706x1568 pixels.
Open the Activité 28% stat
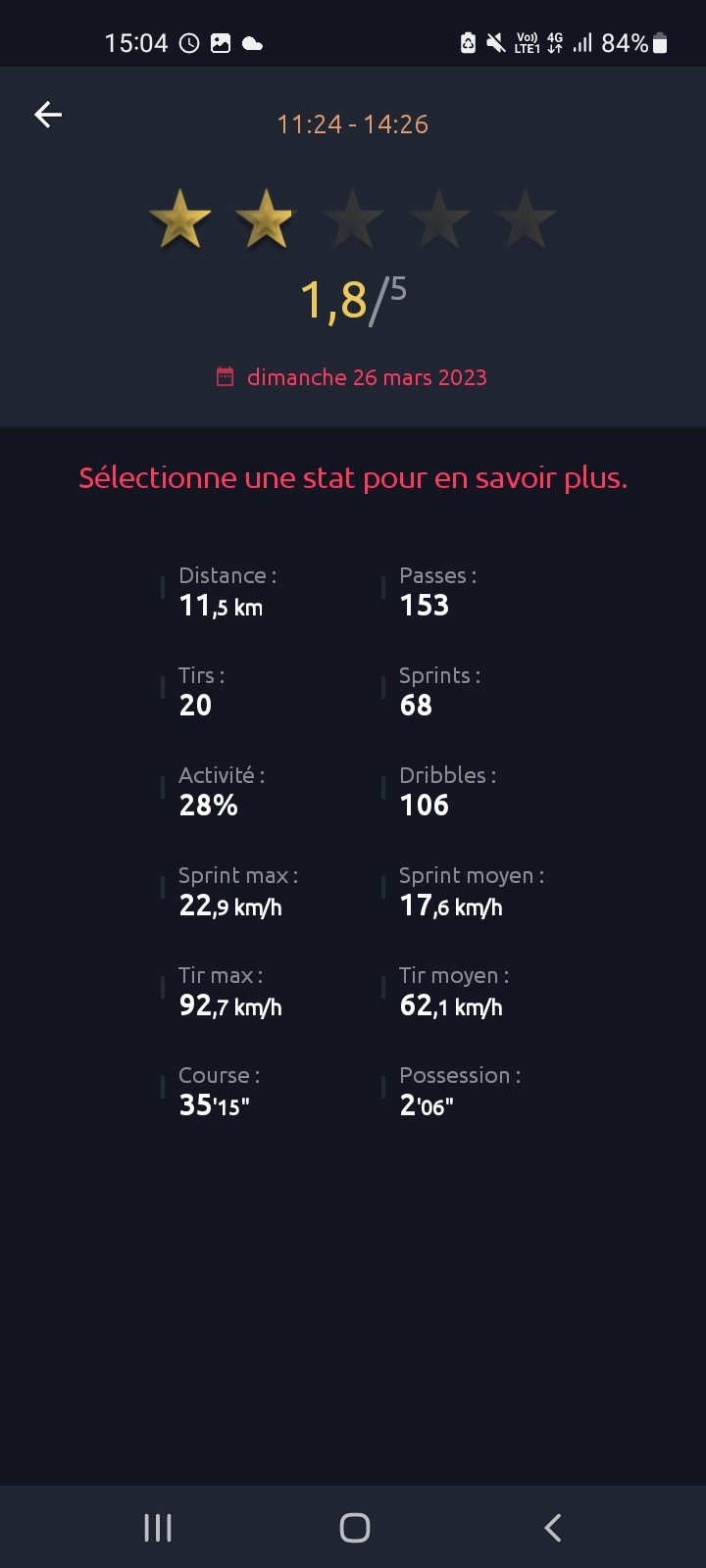tap(222, 792)
